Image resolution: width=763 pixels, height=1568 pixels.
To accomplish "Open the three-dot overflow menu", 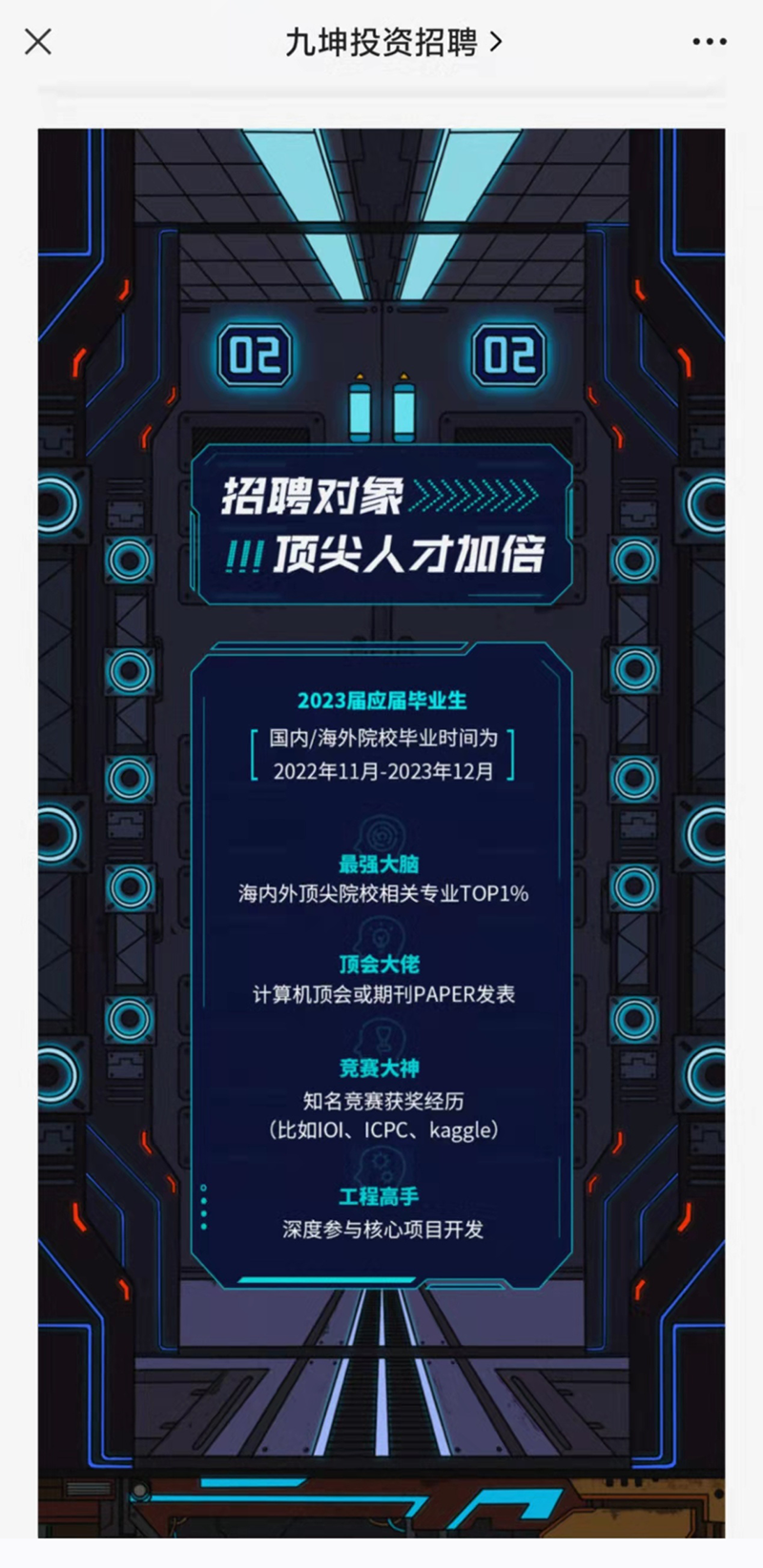I will click(709, 42).
